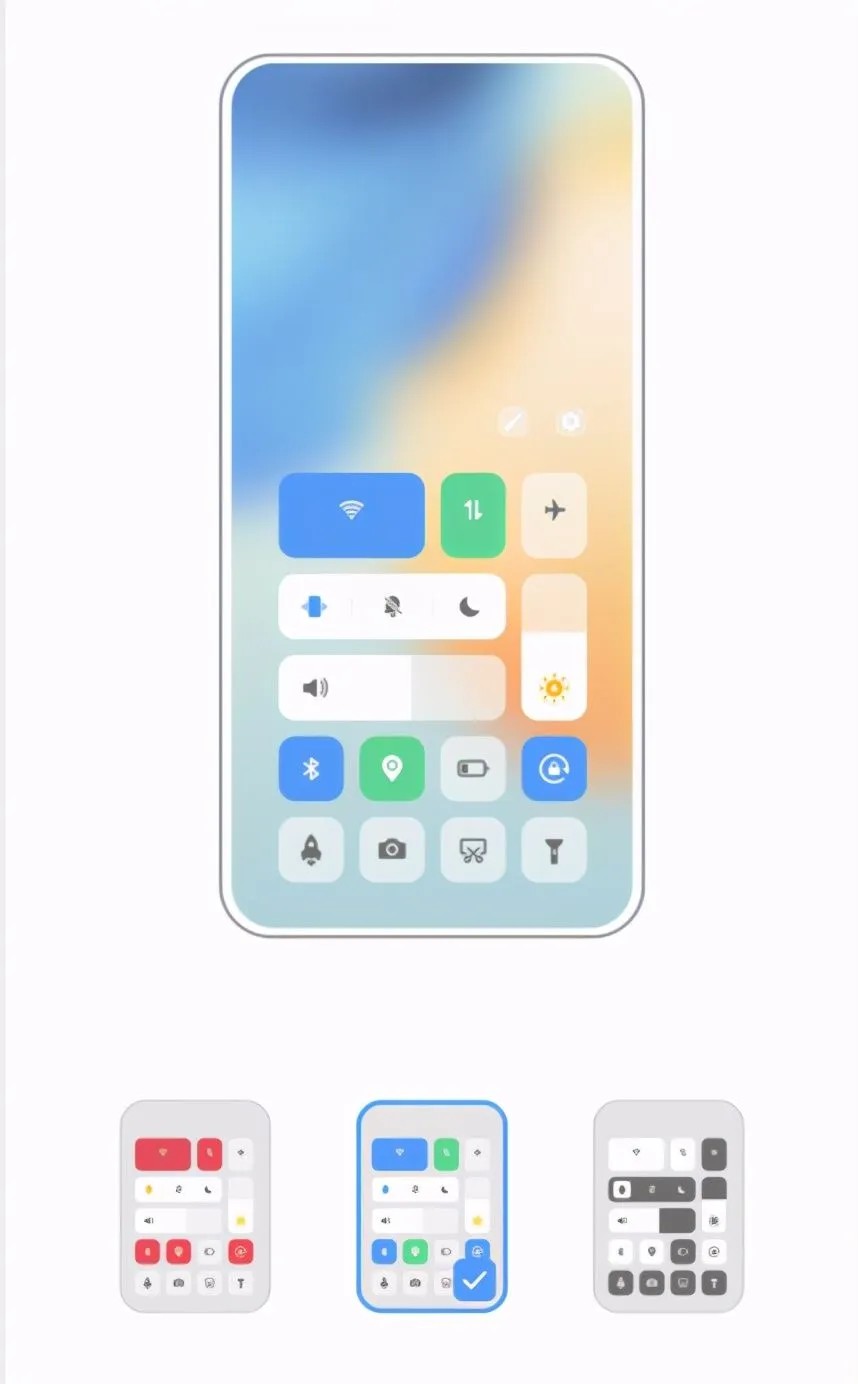
Task: Select the red control center style
Action: (195, 1206)
